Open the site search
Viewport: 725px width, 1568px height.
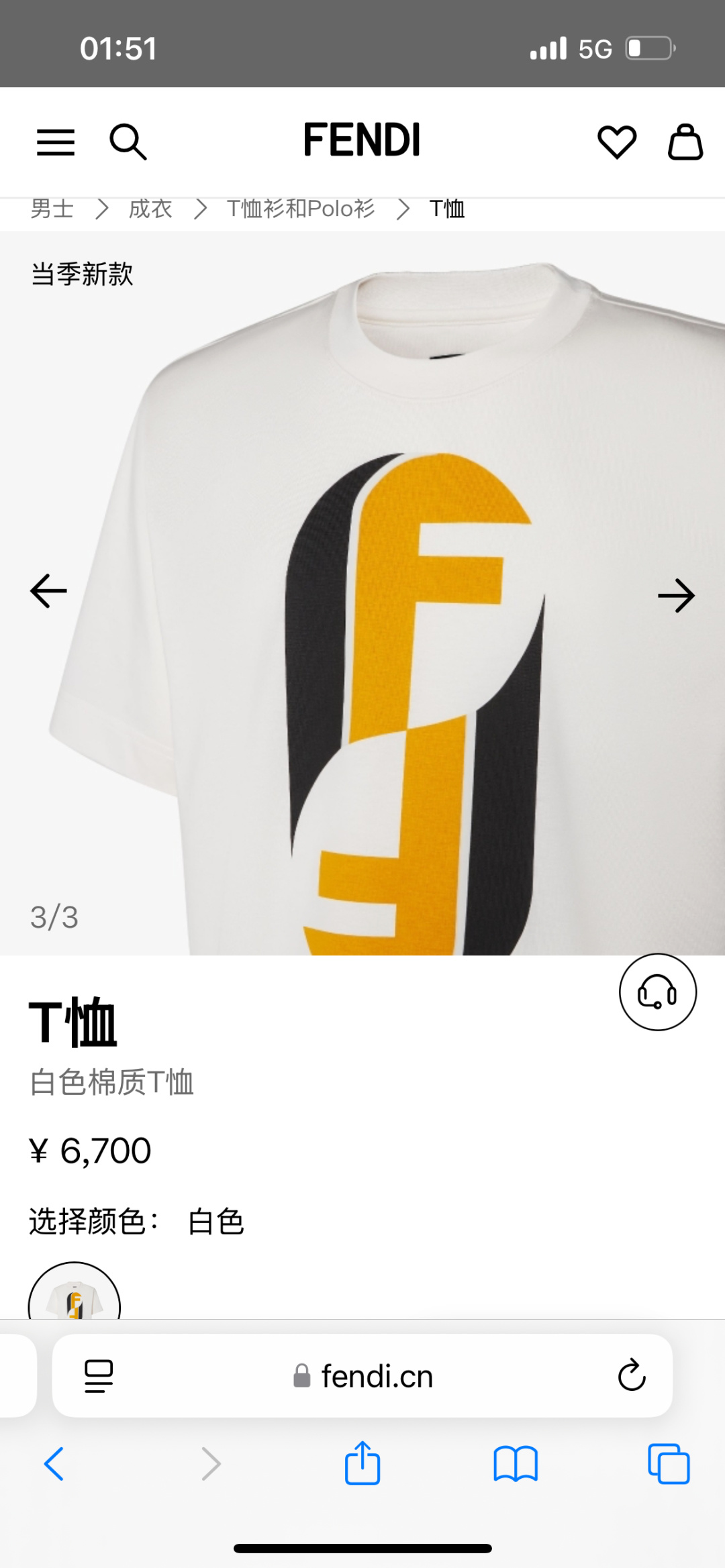[x=128, y=142]
